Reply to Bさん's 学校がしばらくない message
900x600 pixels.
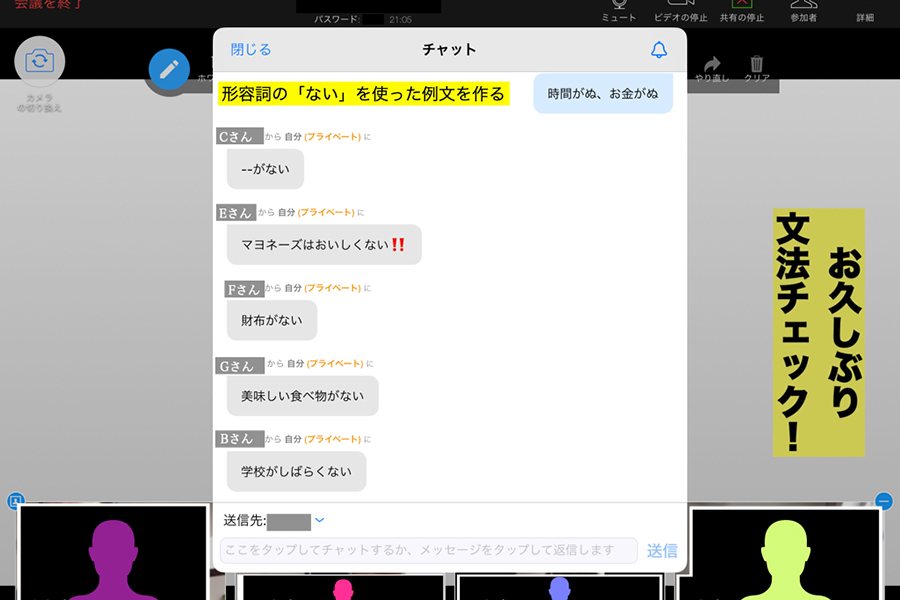(296, 471)
